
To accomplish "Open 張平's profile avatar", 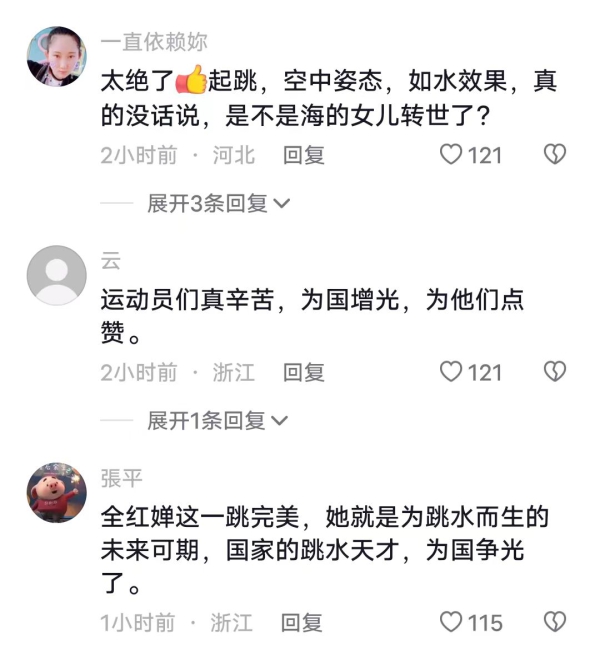I will [x=56, y=492].
